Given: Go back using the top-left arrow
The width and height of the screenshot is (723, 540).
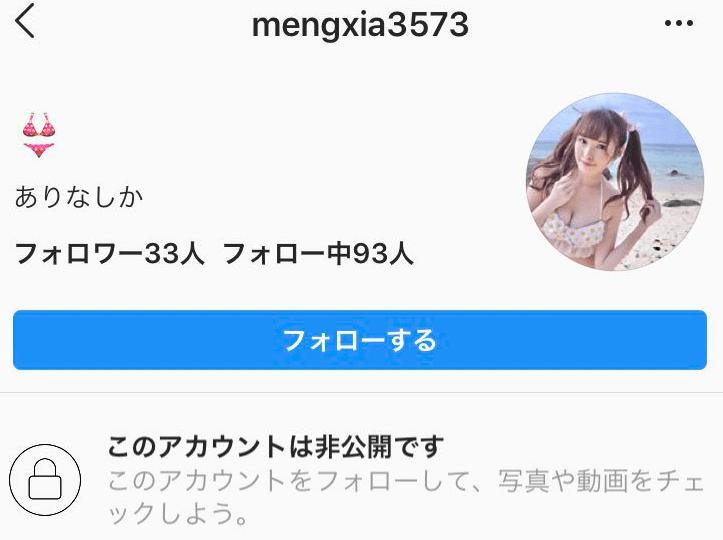Looking at the screenshot, I should (x=25, y=21).
